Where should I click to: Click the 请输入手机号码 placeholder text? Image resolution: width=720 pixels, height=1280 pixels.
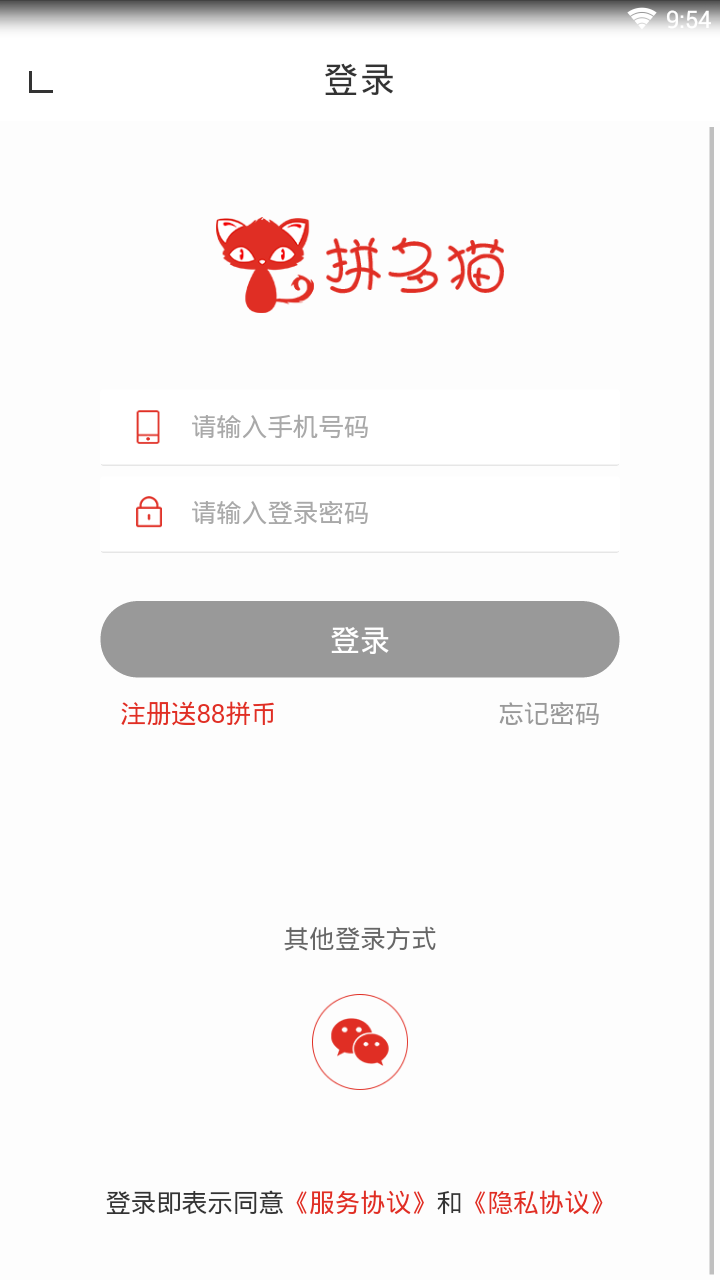278,427
